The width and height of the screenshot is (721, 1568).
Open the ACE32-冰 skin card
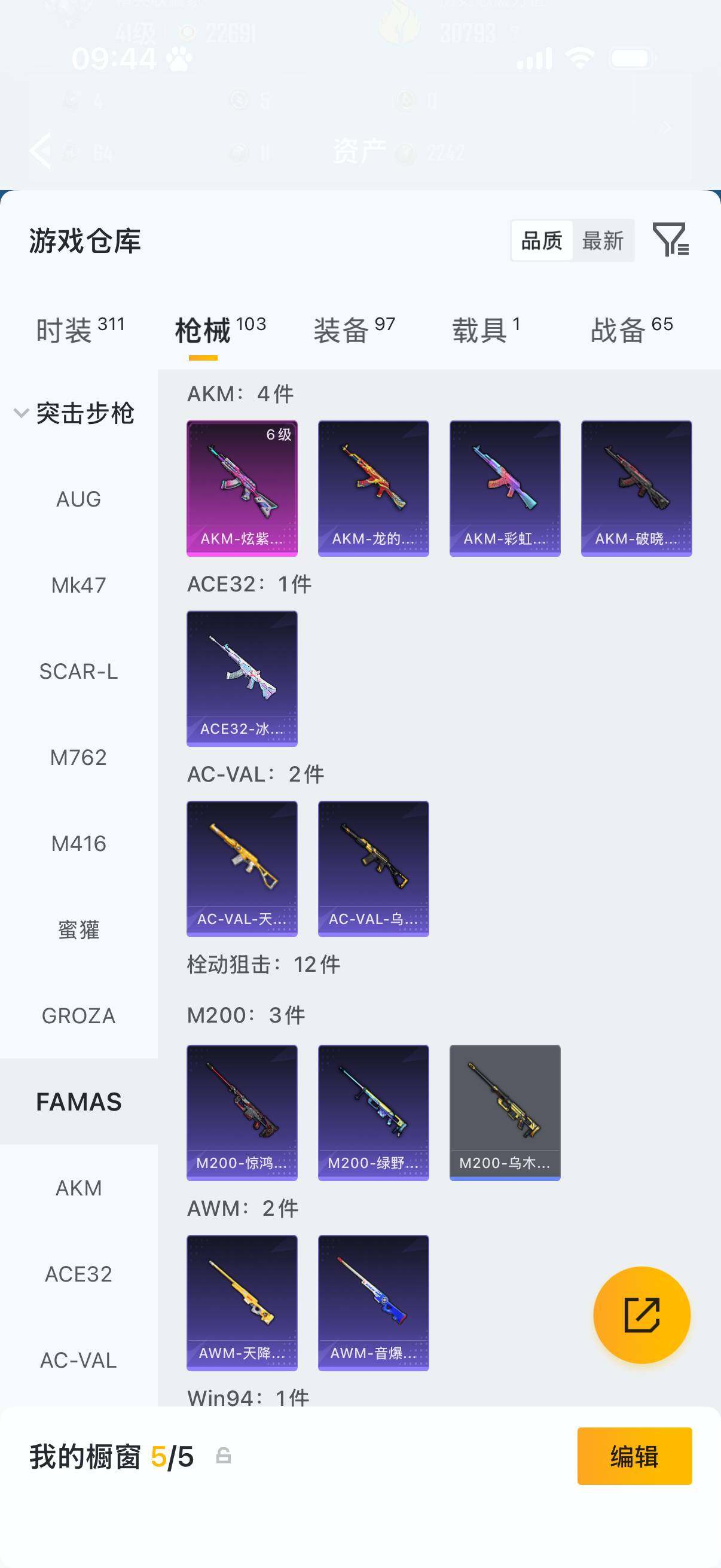(x=242, y=679)
